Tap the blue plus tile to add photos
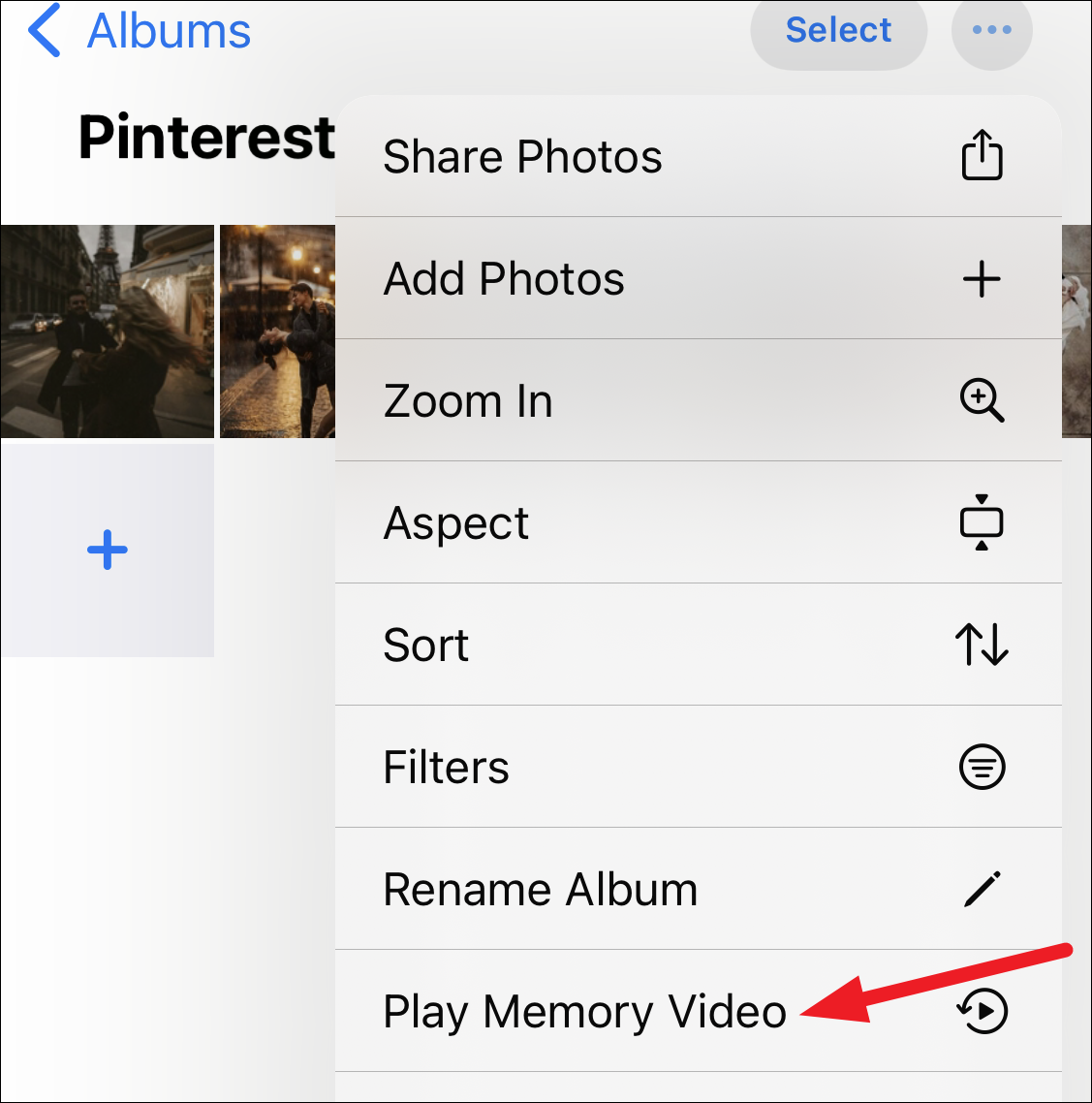The image size is (1092, 1103). coord(107,551)
